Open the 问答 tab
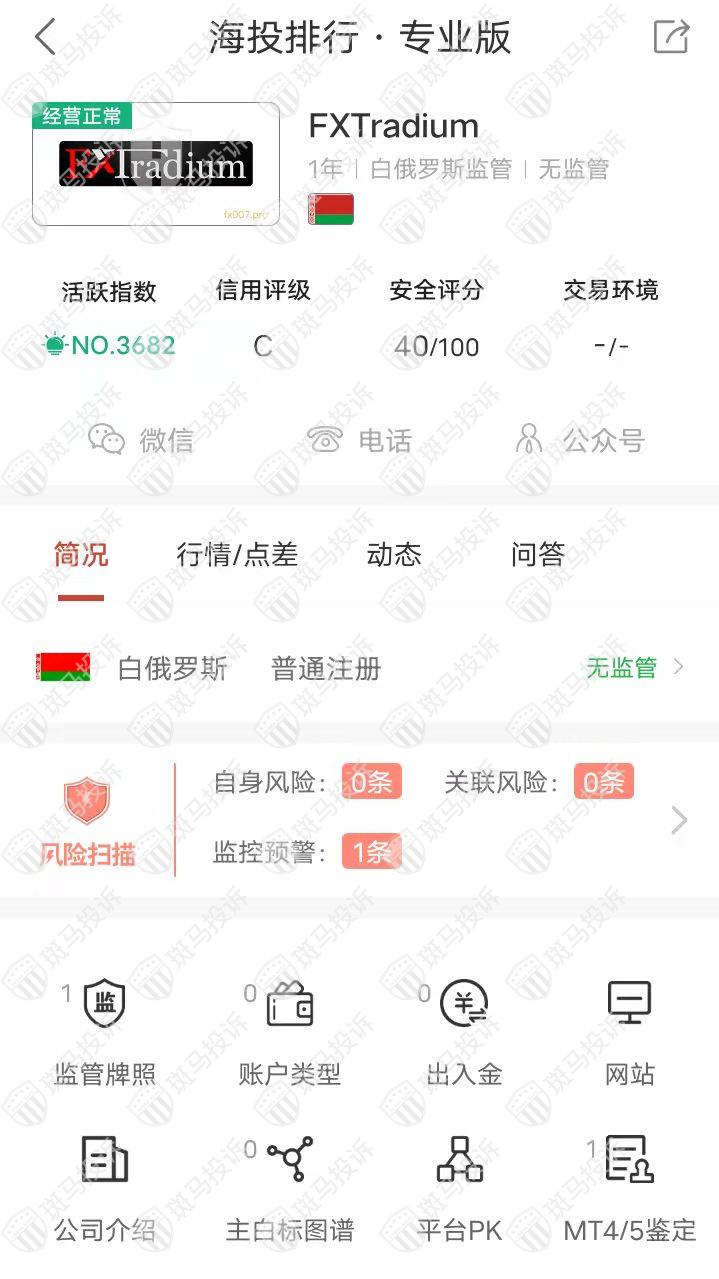This screenshot has height=1279, width=719. (538, 555)
